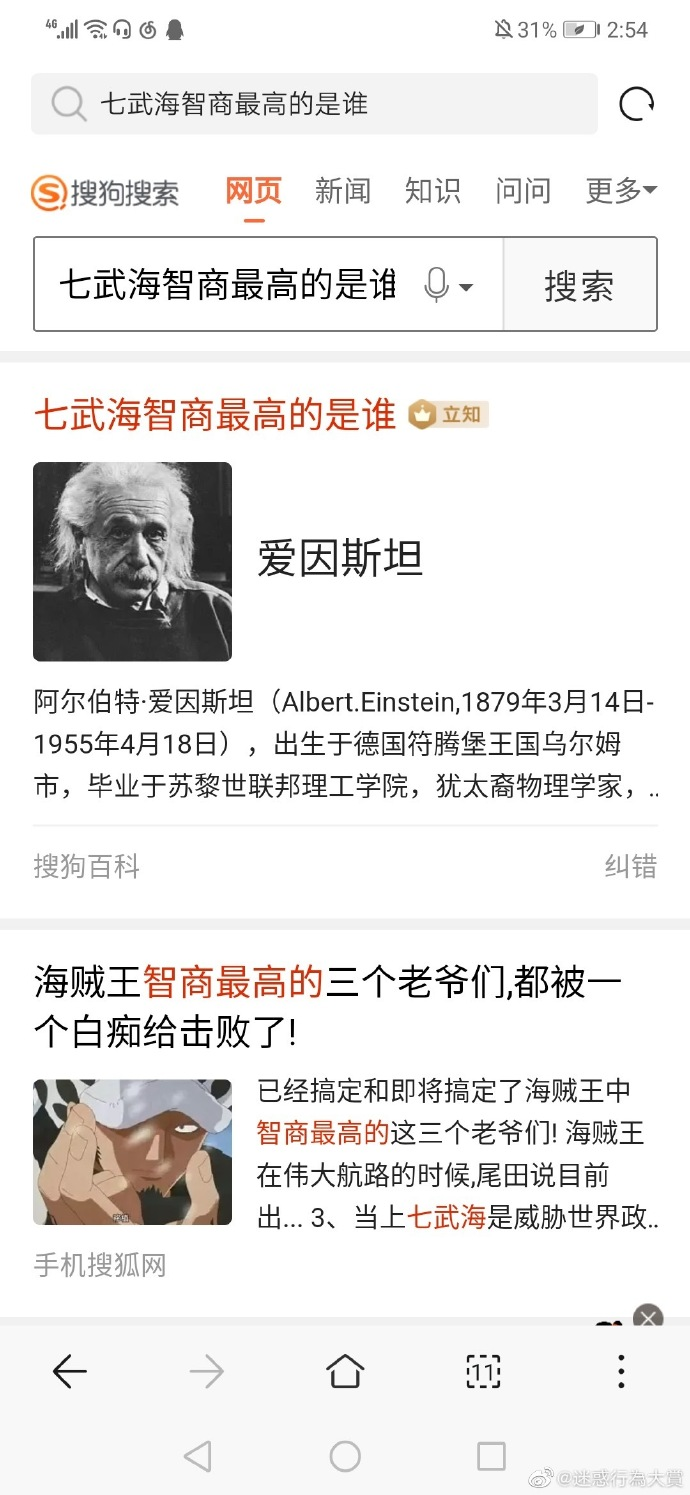
Task: Tap the 搜索 button
Action: pyautogui.click(x=579, y=286)
